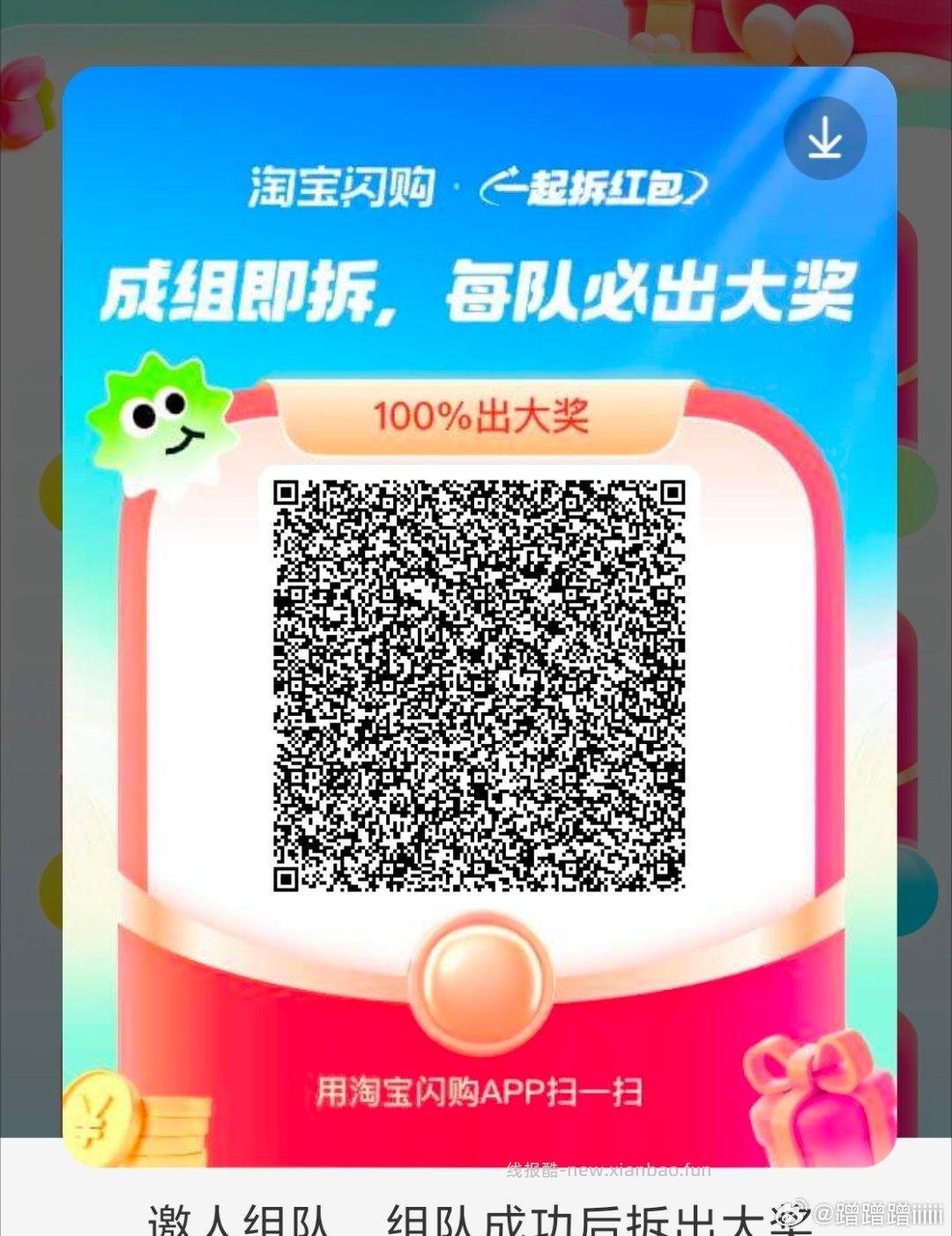The height and width of the screenshot is (1236, 952).
Task: Download the QR code poster image
Action: [824, 139]
